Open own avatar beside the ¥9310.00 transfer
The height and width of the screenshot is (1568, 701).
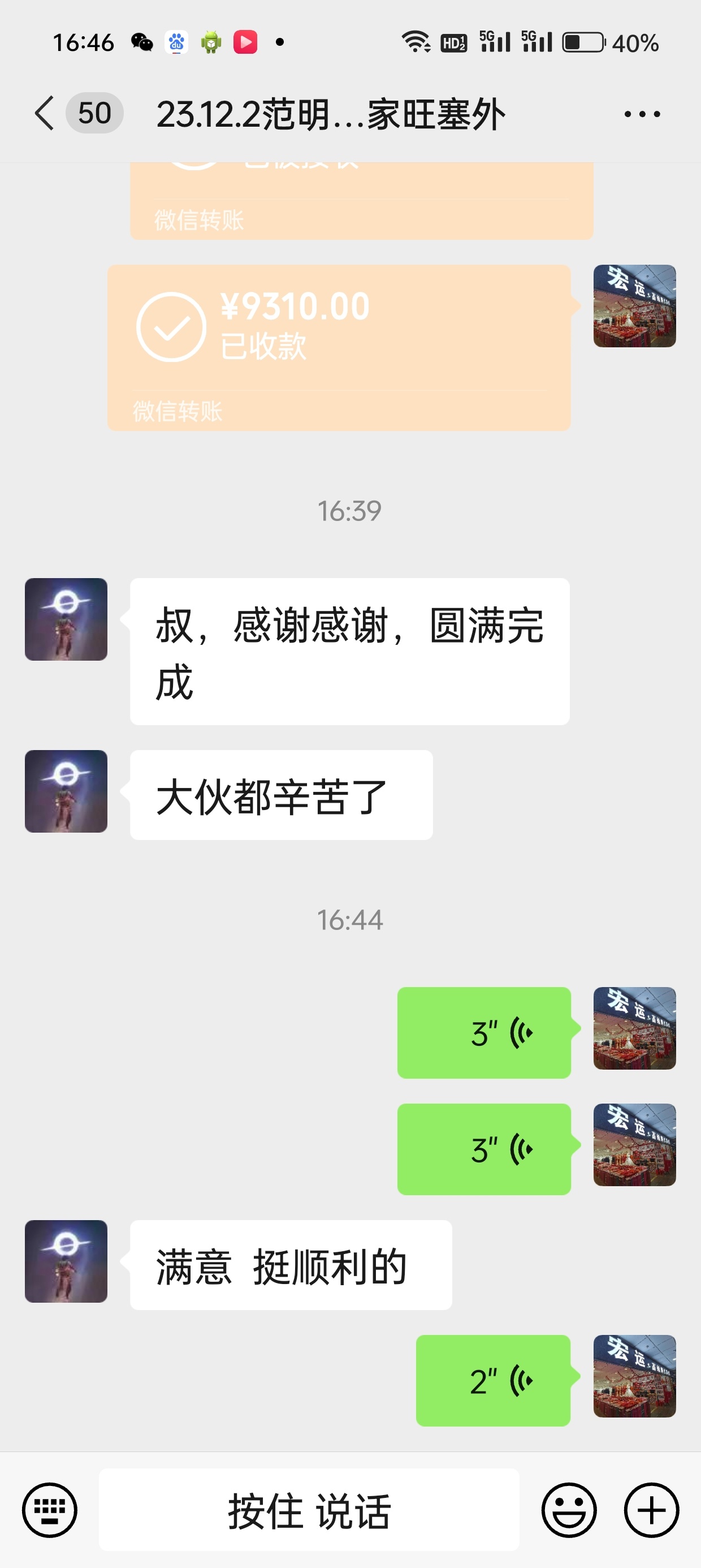tap(635, 305)
